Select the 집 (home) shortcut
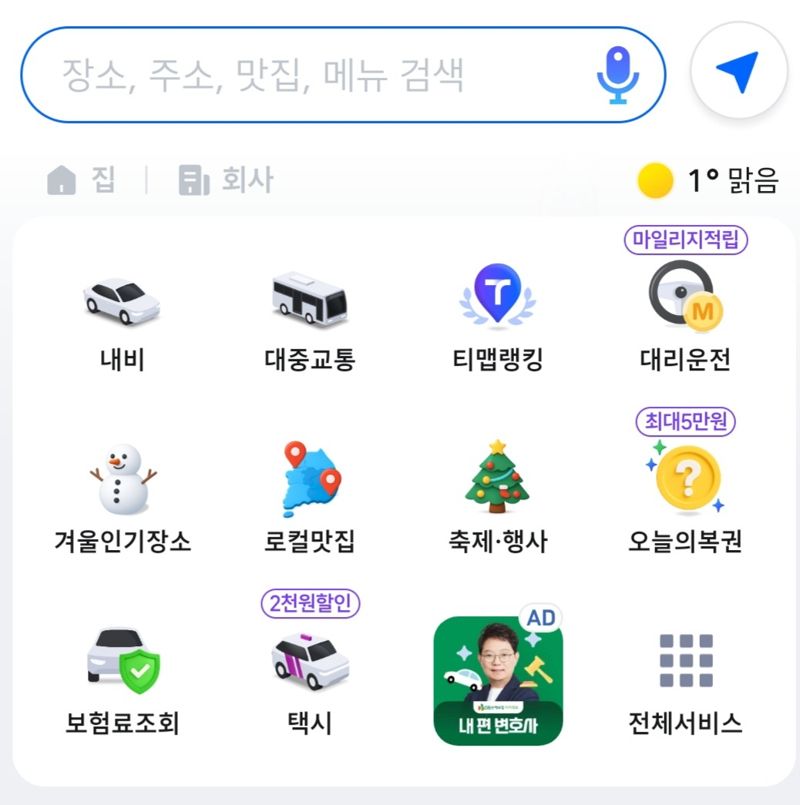The image size is (800, 805). [82, 181]
